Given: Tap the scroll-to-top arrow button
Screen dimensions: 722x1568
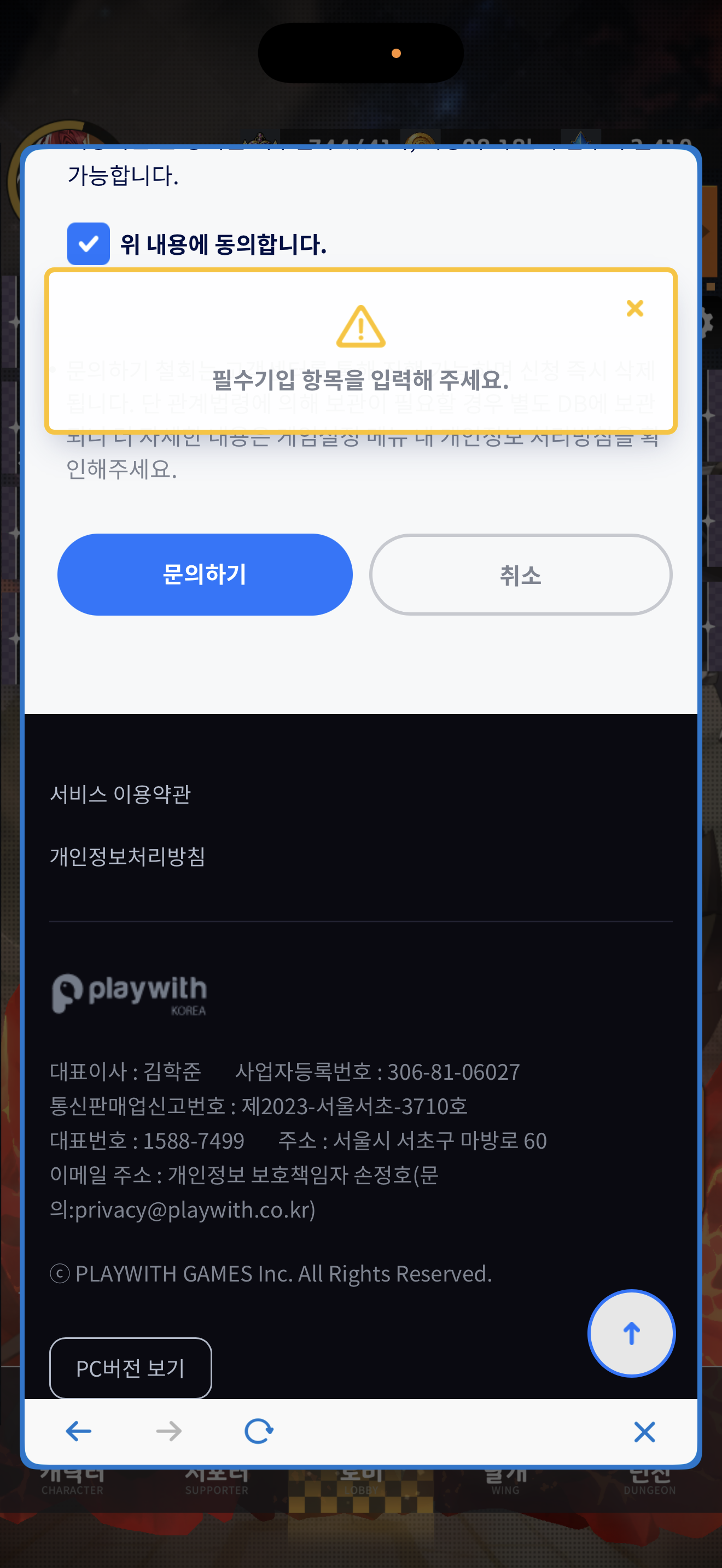Looking at the screenshot, I should 631,1333.
